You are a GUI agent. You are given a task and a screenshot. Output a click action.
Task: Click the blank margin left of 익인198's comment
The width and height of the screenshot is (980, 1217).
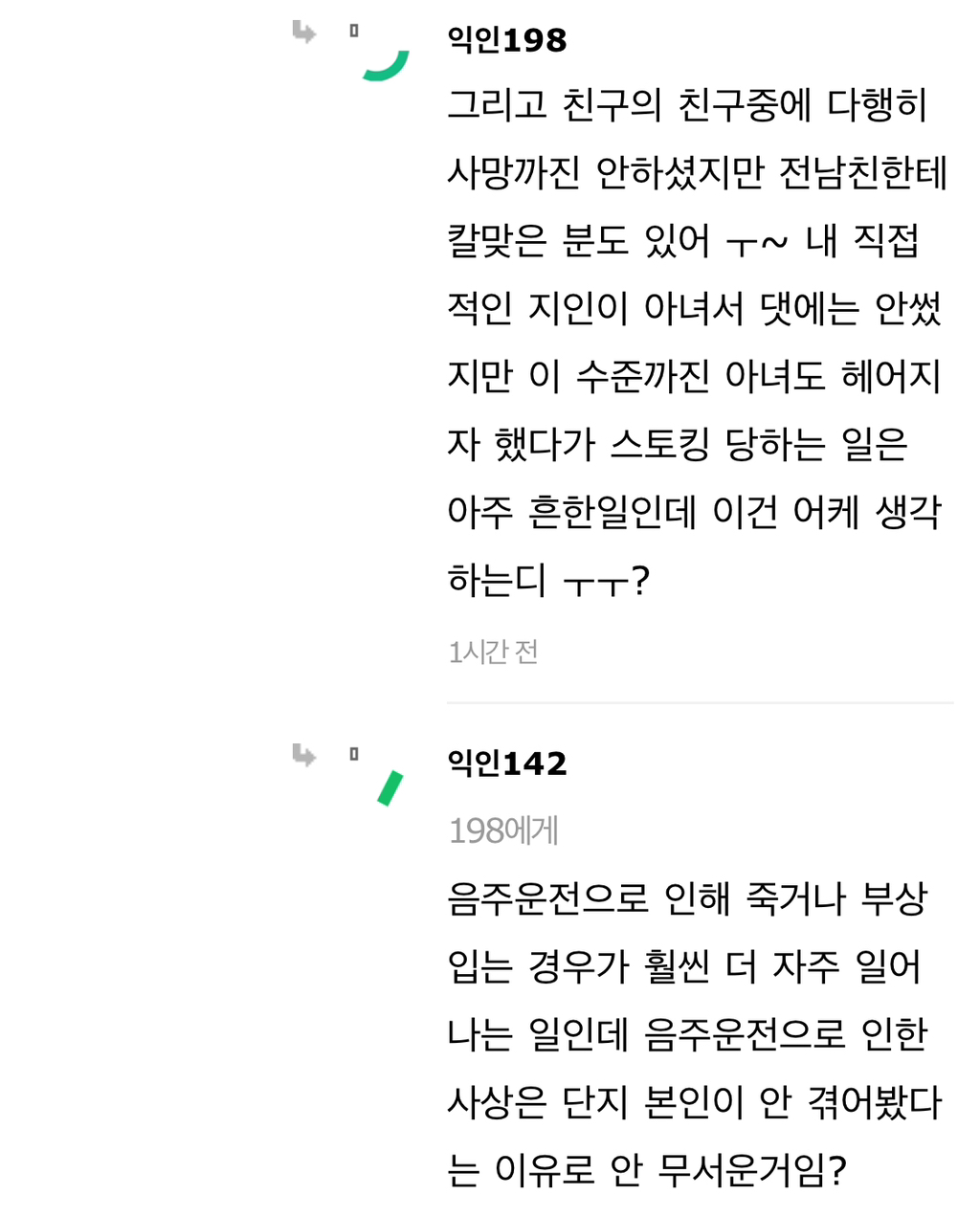tap(144, 335)
